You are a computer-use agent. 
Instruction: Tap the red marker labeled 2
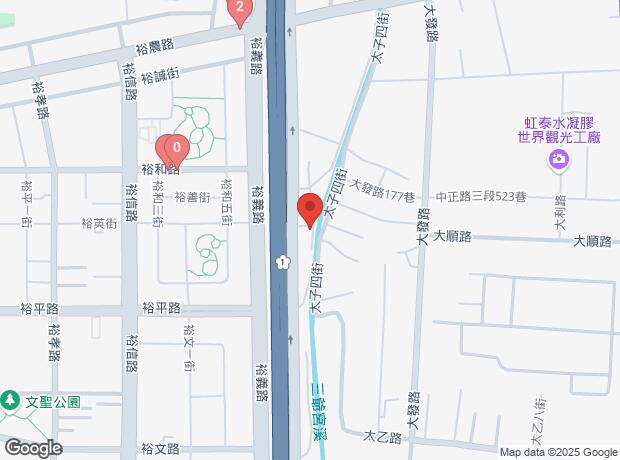tap(238, 9)
